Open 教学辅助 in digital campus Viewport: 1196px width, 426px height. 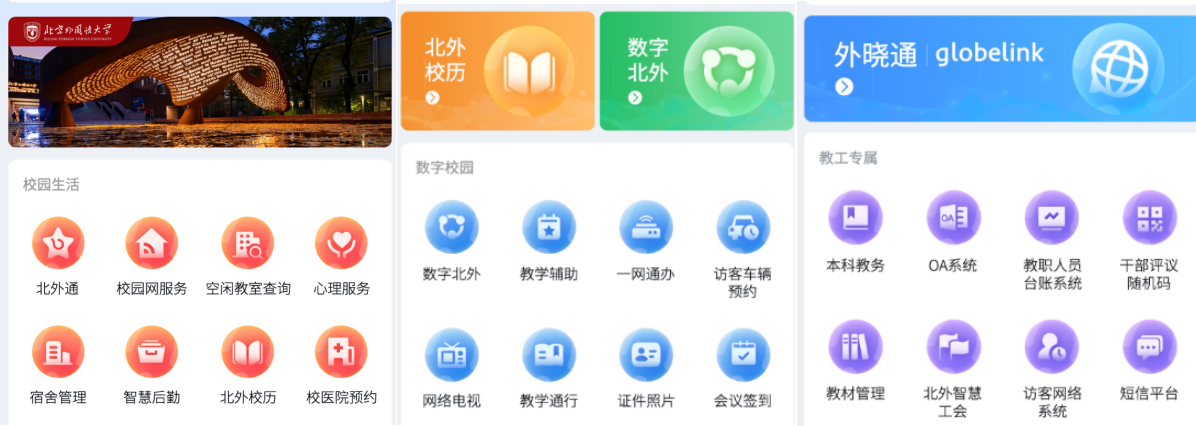[549, 228]
